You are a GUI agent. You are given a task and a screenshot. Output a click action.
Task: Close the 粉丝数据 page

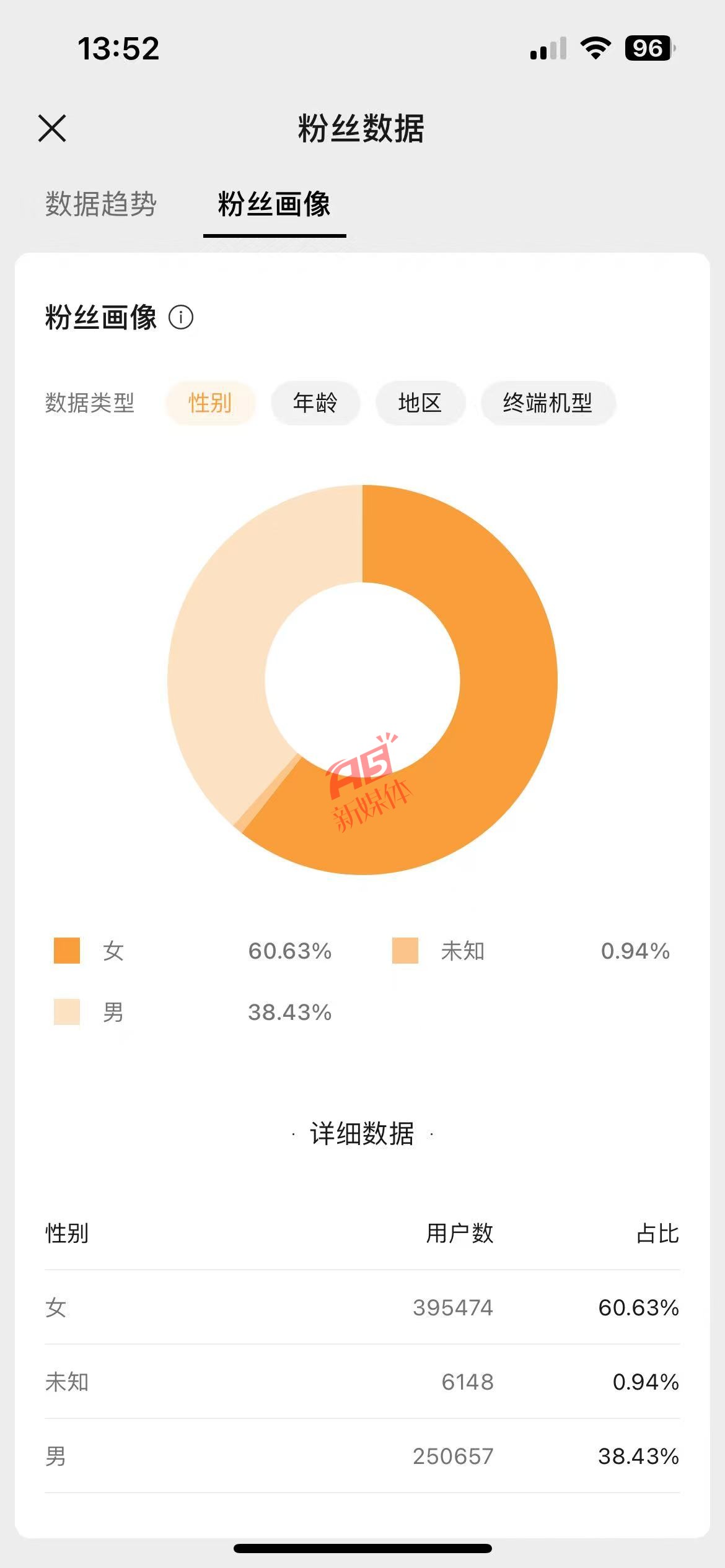click(52, 128)
